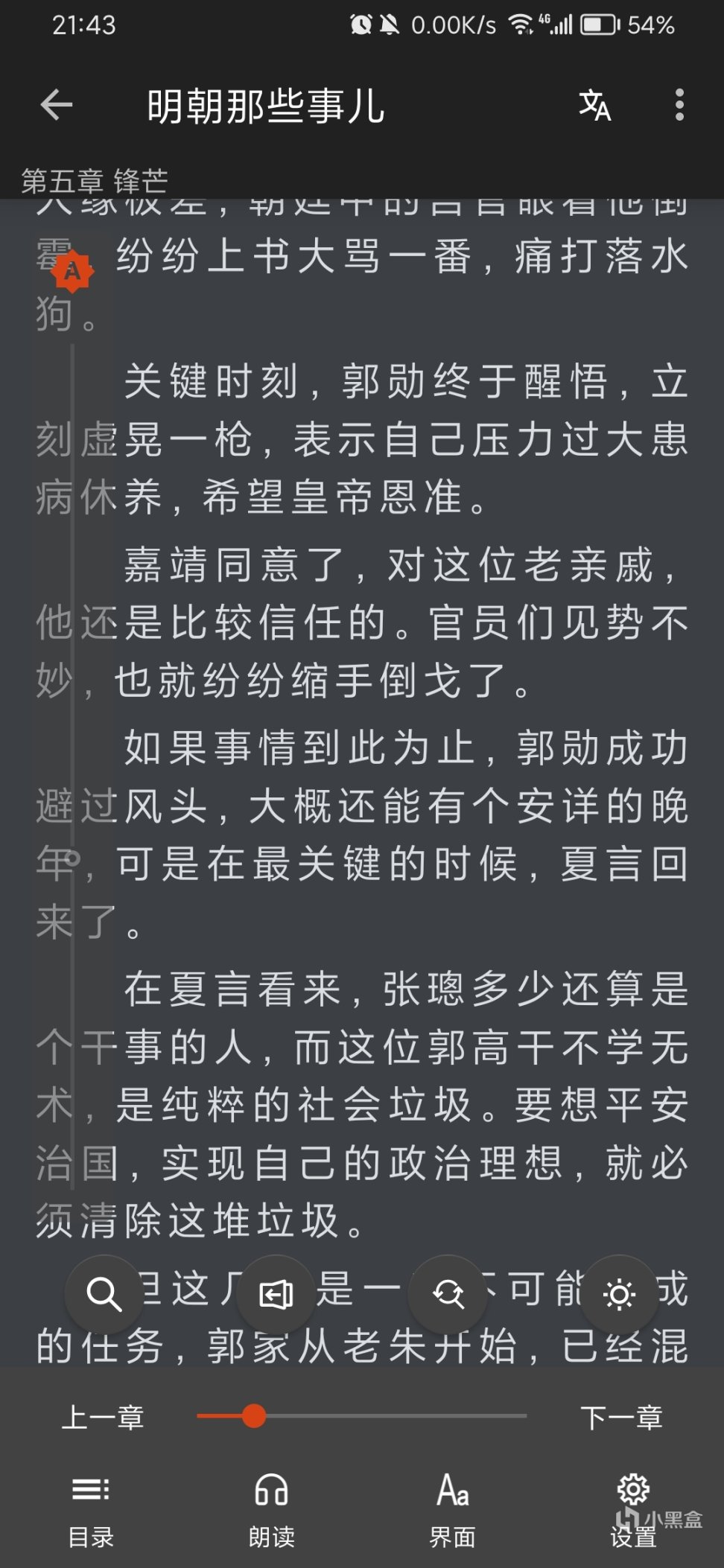
Task: Open 界面 appearance options
Action: [x=452, y=1505]
